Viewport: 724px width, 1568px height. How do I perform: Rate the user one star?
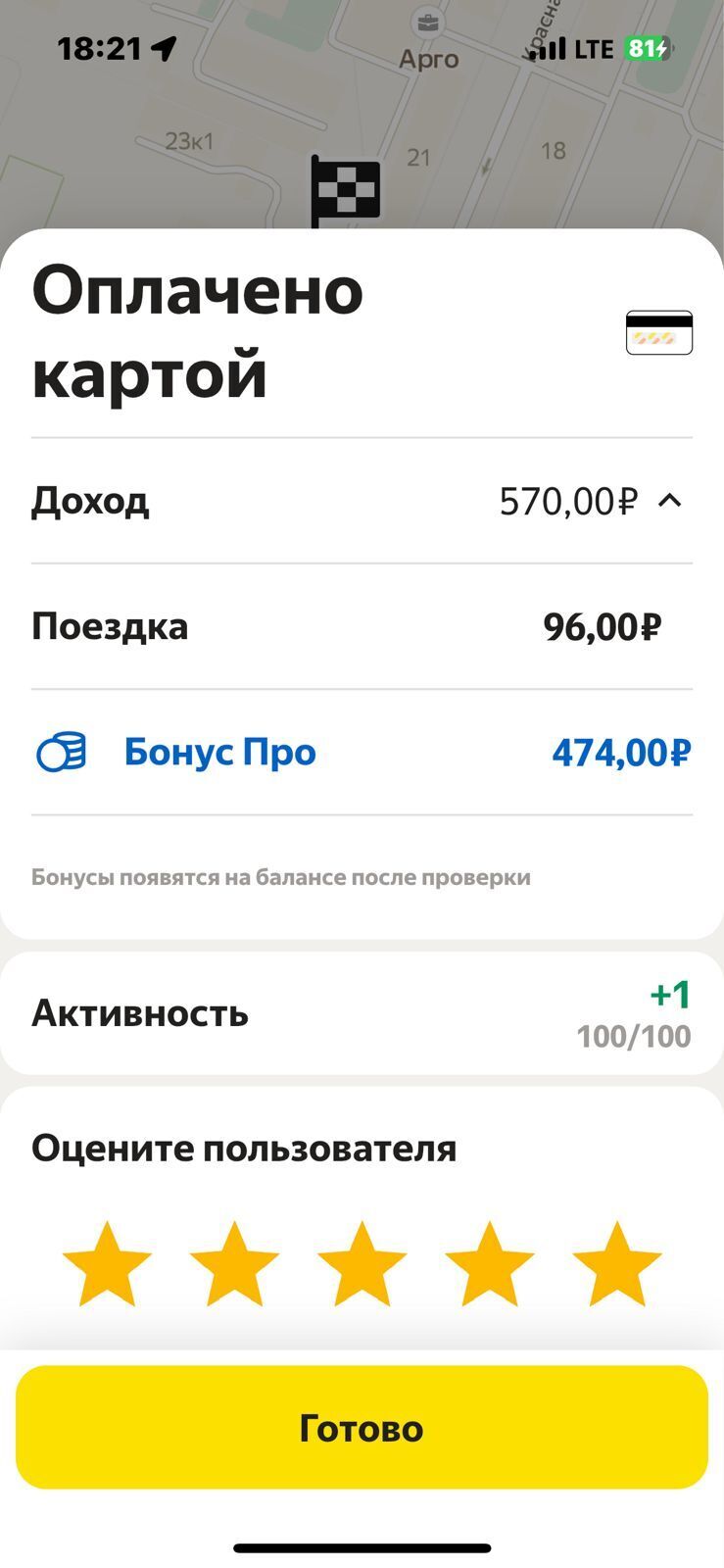(x=107, y=1263)
